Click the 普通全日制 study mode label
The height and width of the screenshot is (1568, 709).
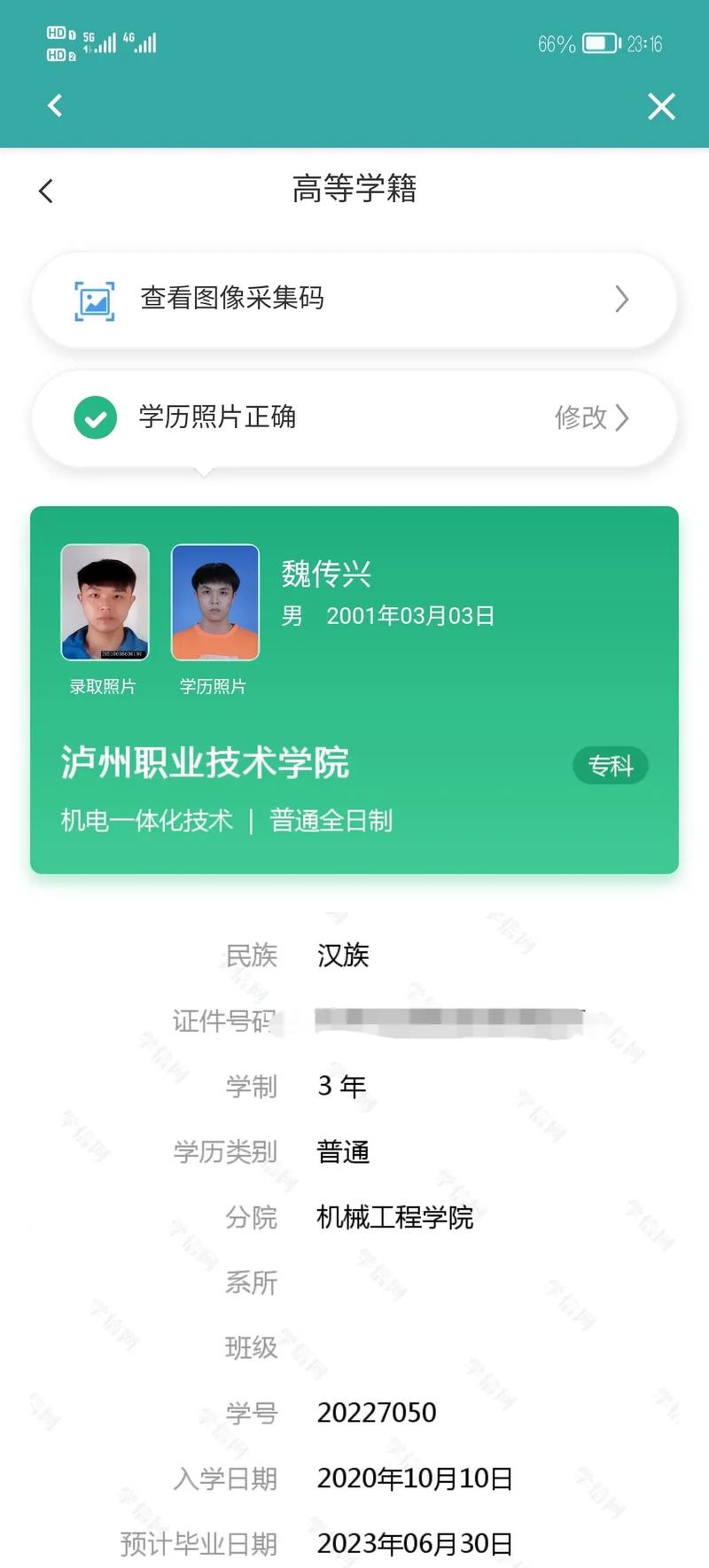point(331,821)
